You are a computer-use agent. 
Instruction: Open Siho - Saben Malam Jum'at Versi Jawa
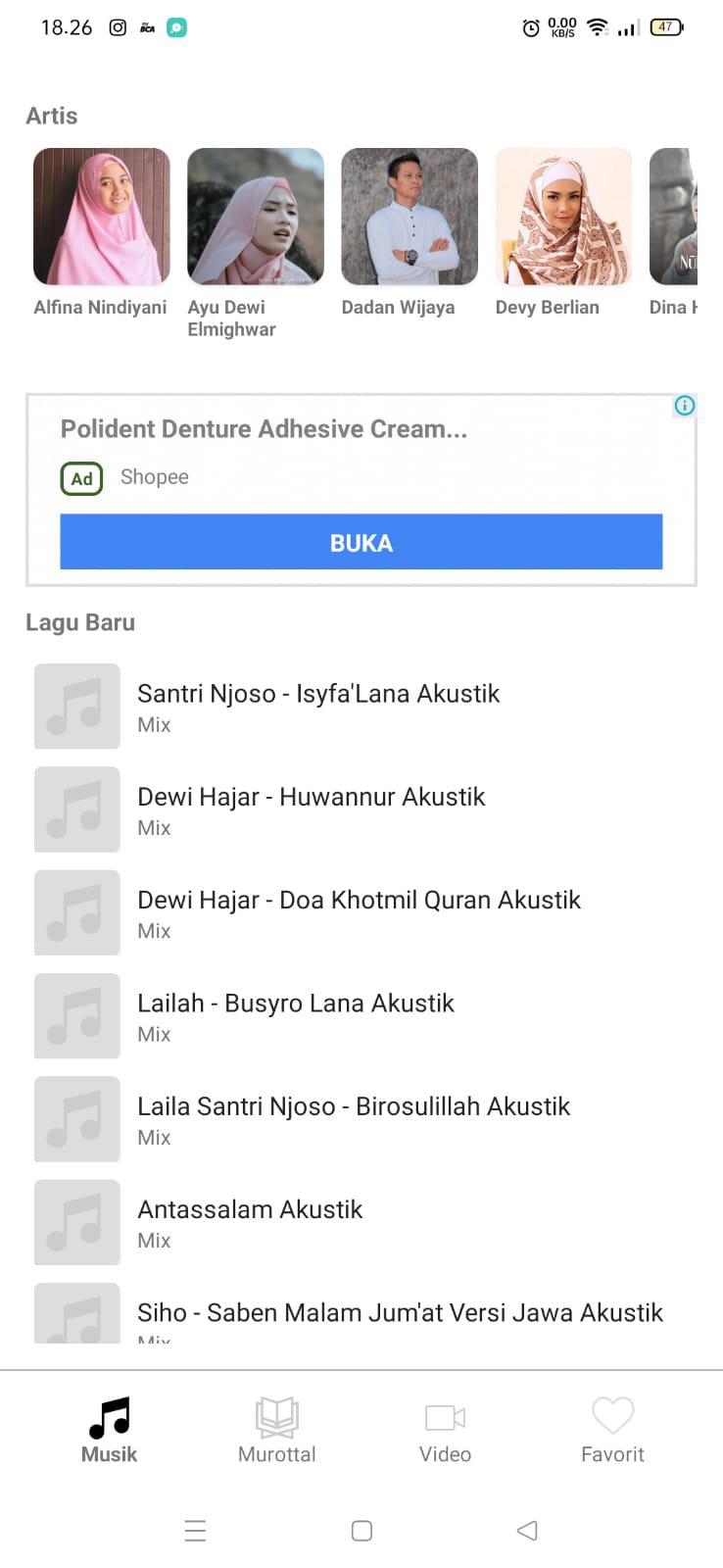(x=361, y=1310)
